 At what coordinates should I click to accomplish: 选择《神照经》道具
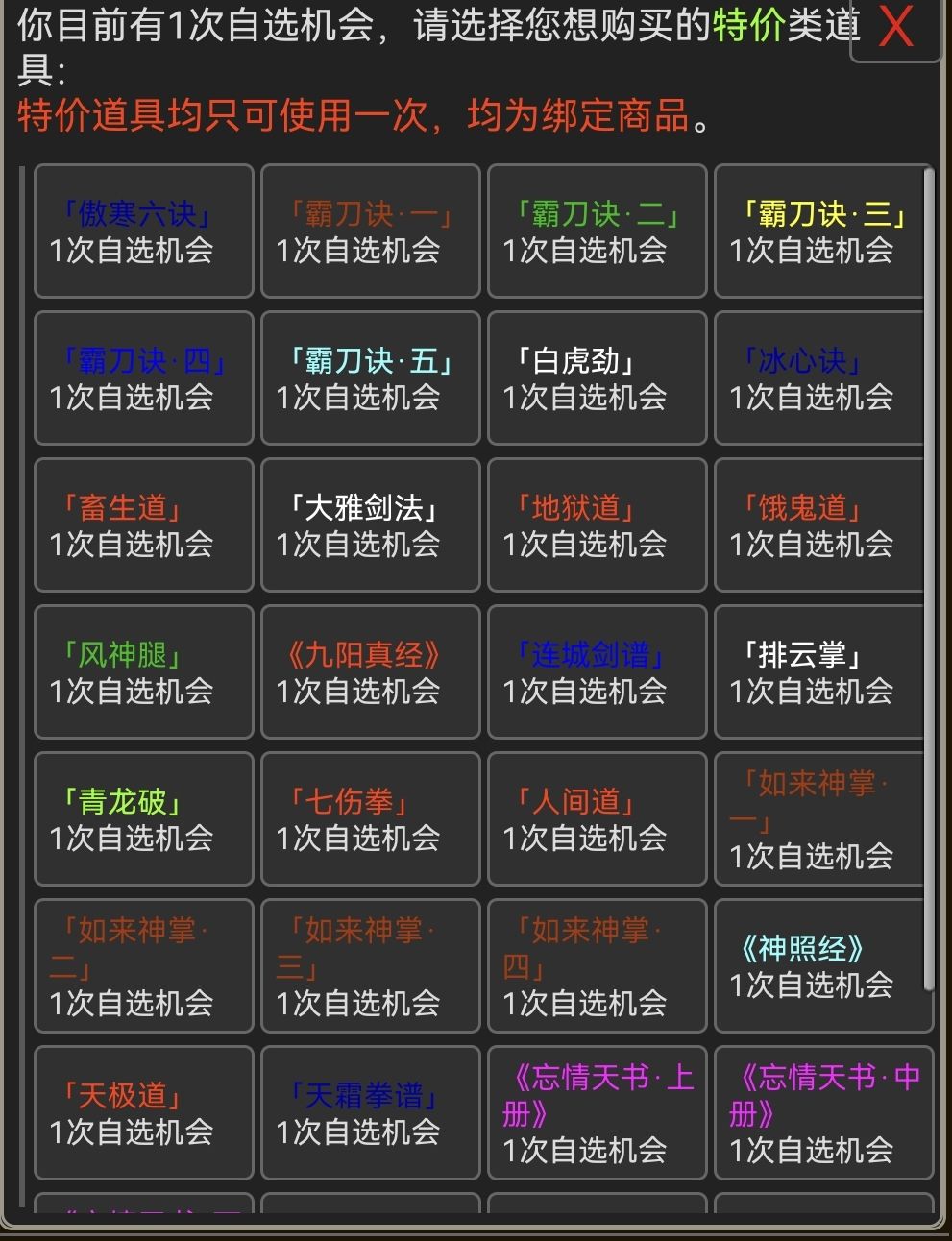[x=823, y=966]
